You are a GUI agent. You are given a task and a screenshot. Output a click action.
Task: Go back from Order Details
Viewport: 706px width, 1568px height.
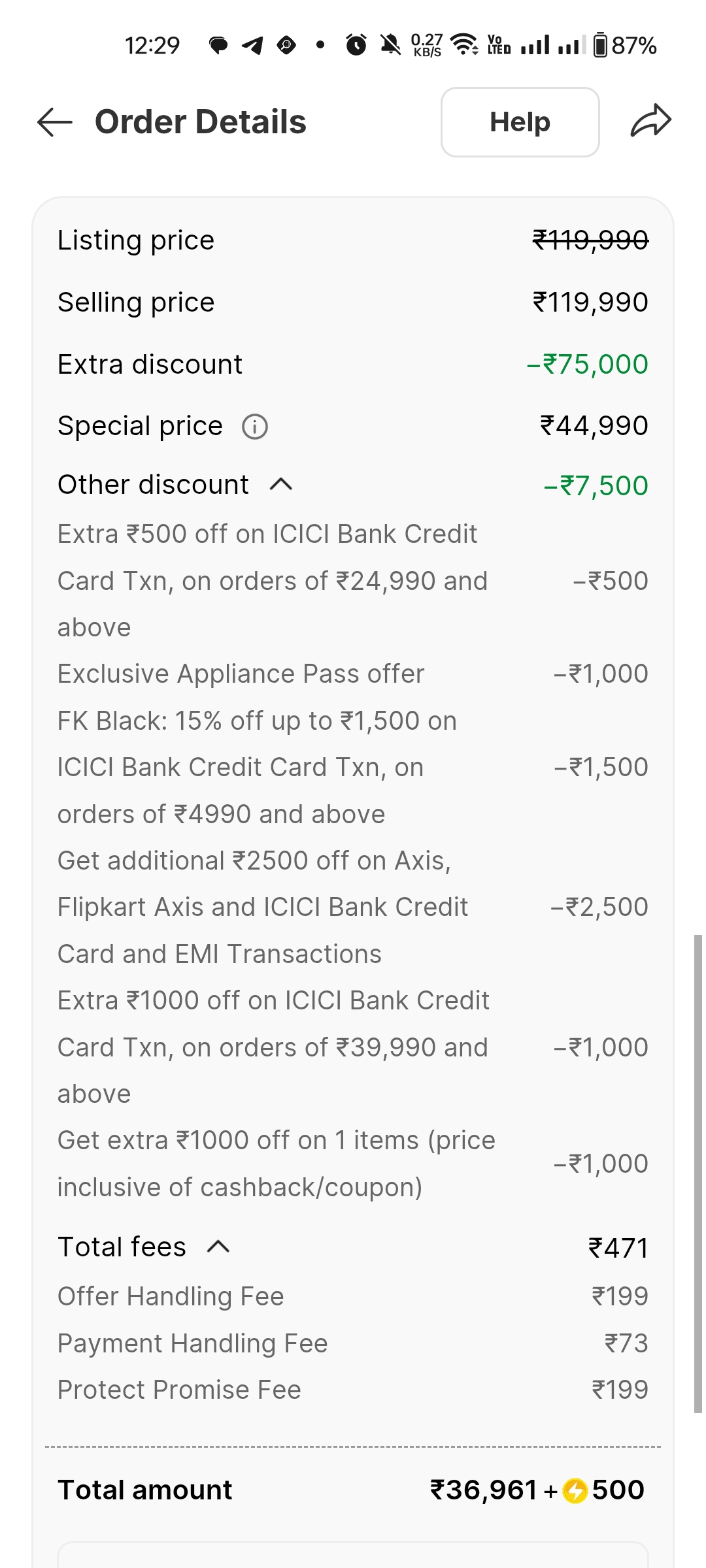pyautogui.click(x=55, y=122)
